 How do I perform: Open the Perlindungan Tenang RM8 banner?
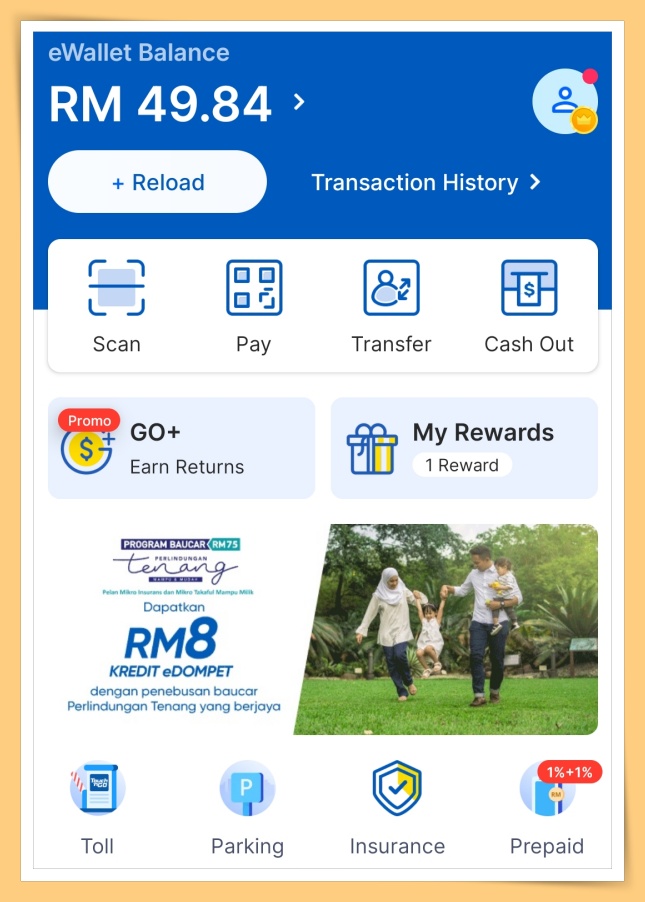click(322, 629)
